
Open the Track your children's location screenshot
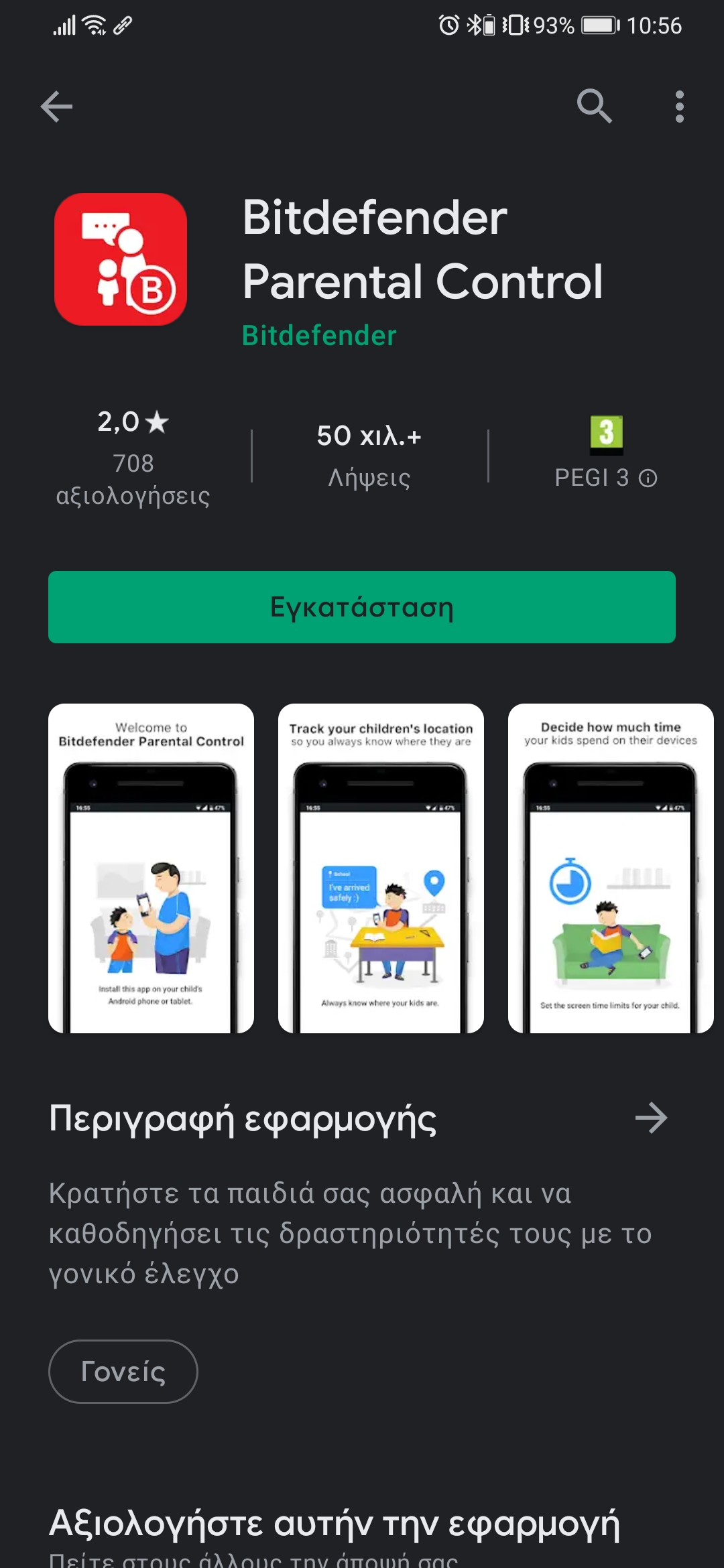click(381, 868)
